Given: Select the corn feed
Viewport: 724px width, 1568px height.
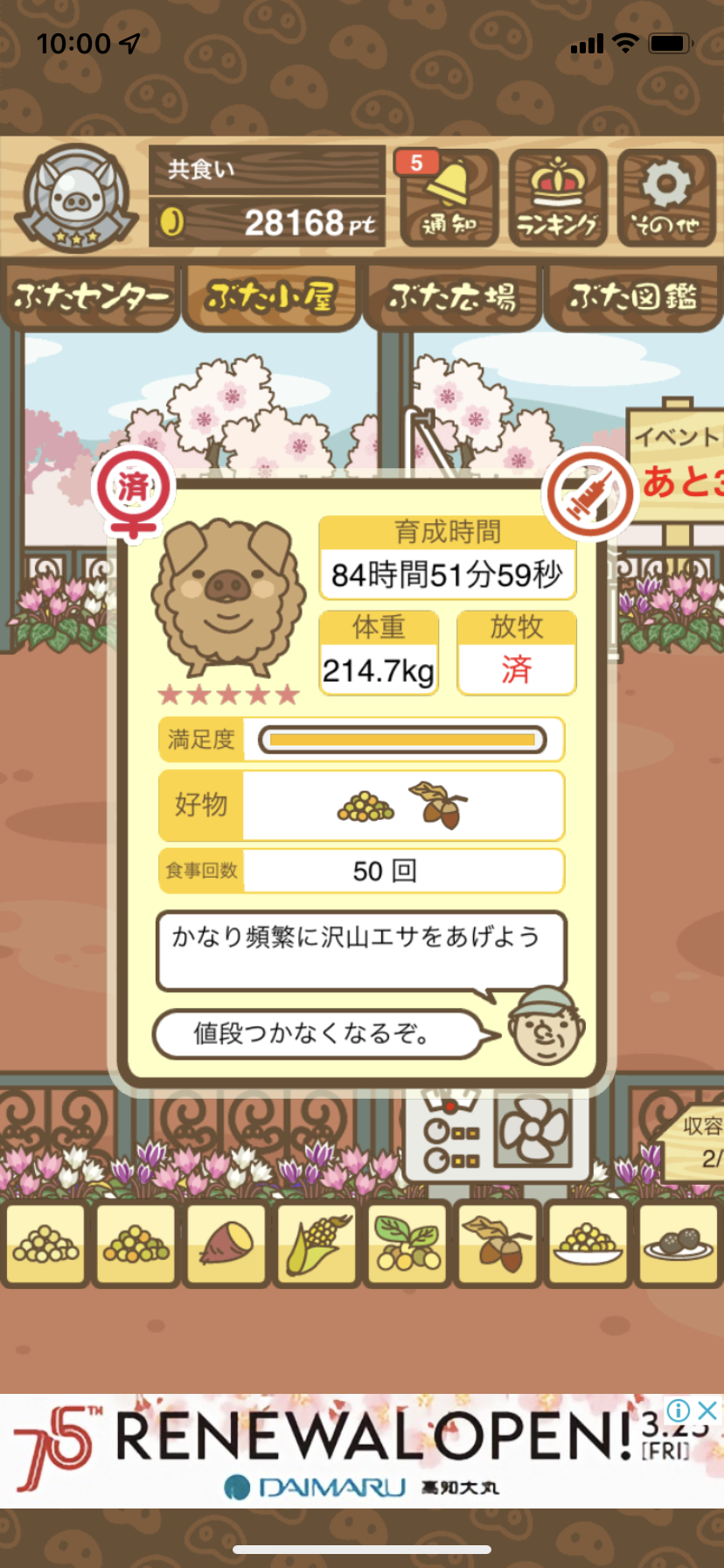Looking at the screenshot, I should click(317, 1244).
